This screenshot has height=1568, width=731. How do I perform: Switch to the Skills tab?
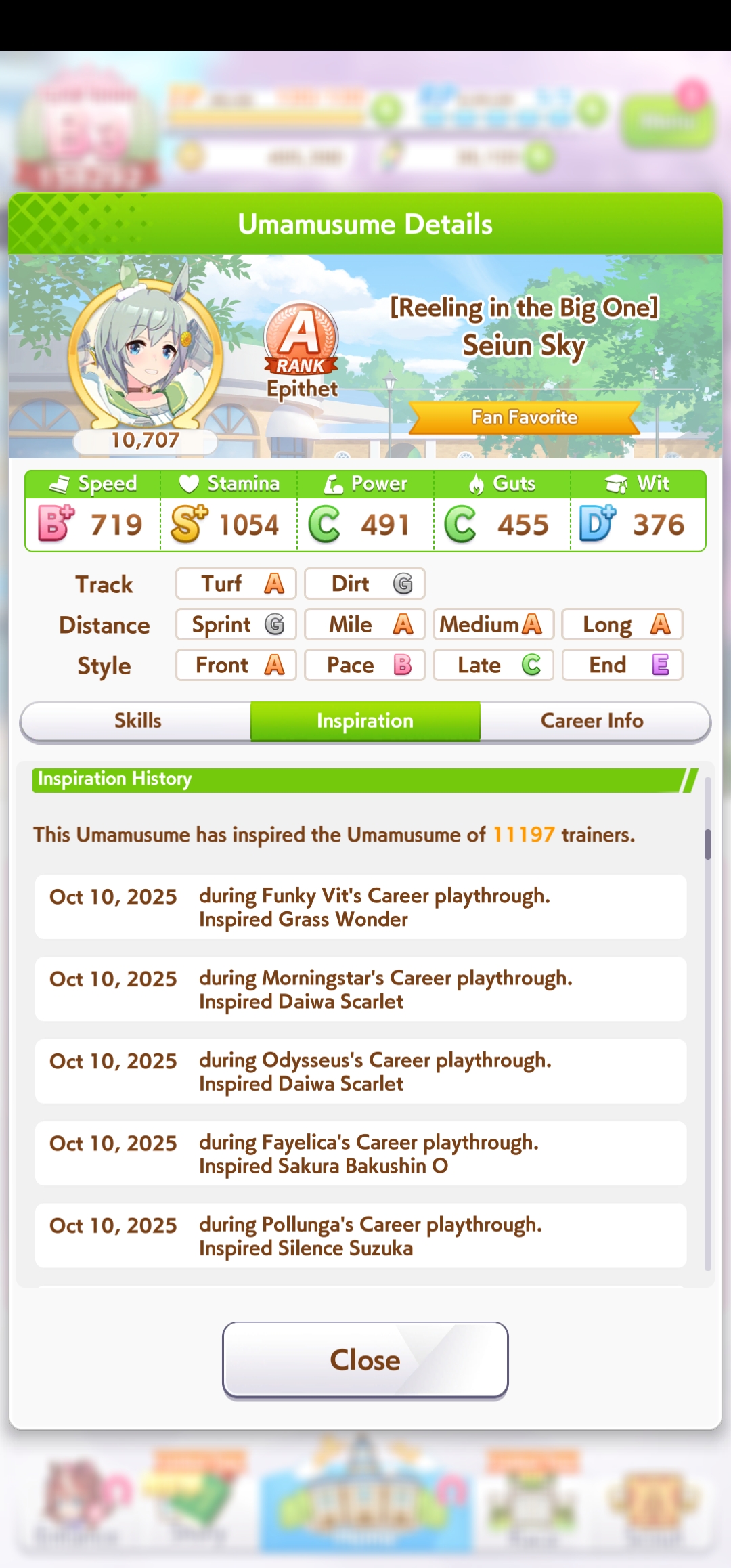pyautogui.click(x=137, y=721)
